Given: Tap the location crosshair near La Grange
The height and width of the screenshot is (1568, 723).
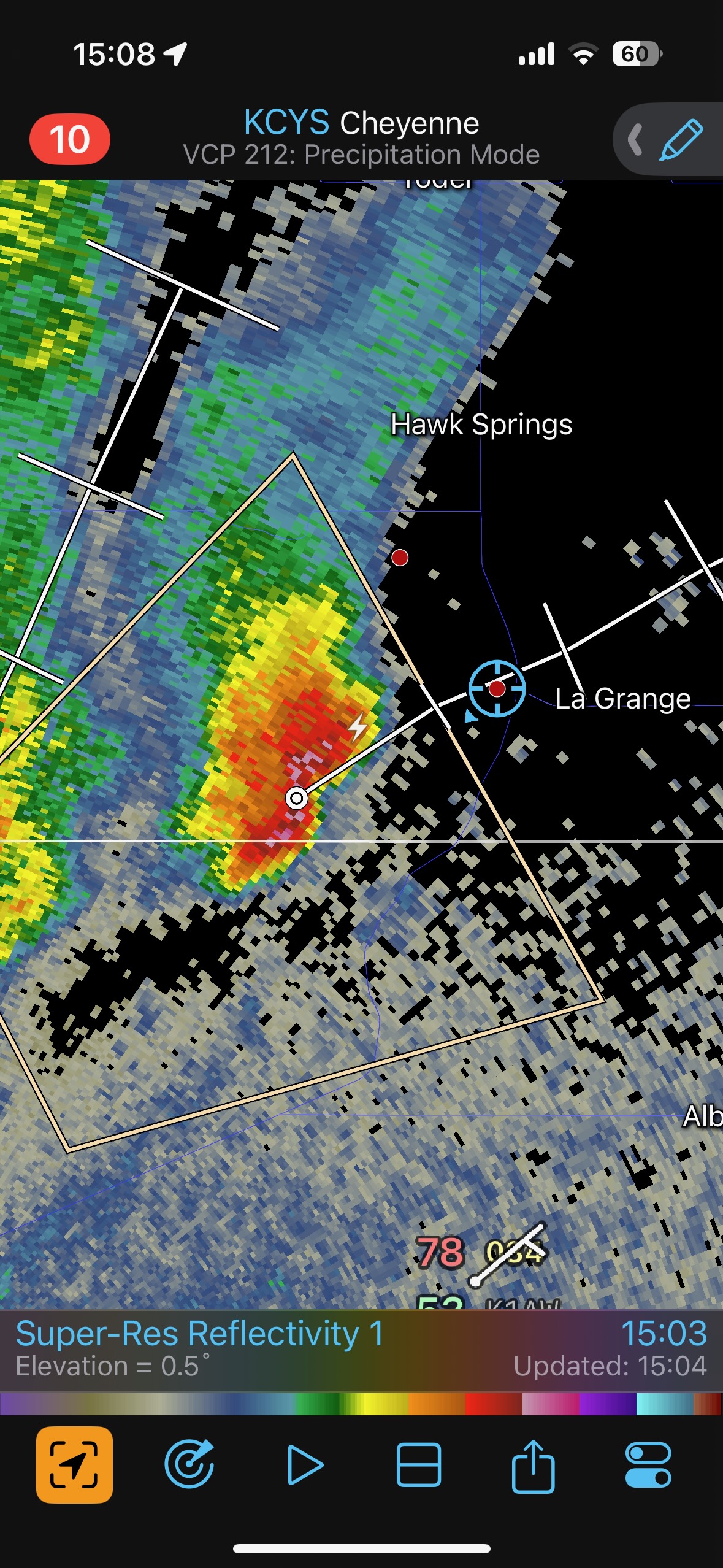Looking at the screenshot, I should [497, 688].
